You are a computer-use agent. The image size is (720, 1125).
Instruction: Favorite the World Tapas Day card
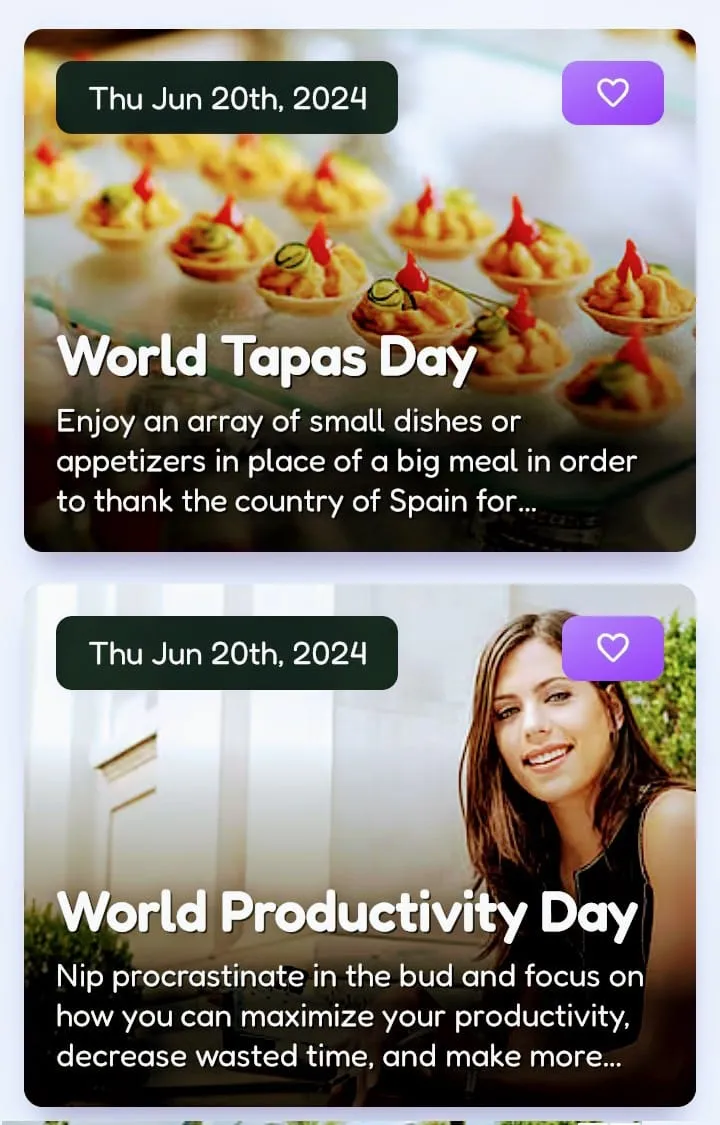[612, 93]
